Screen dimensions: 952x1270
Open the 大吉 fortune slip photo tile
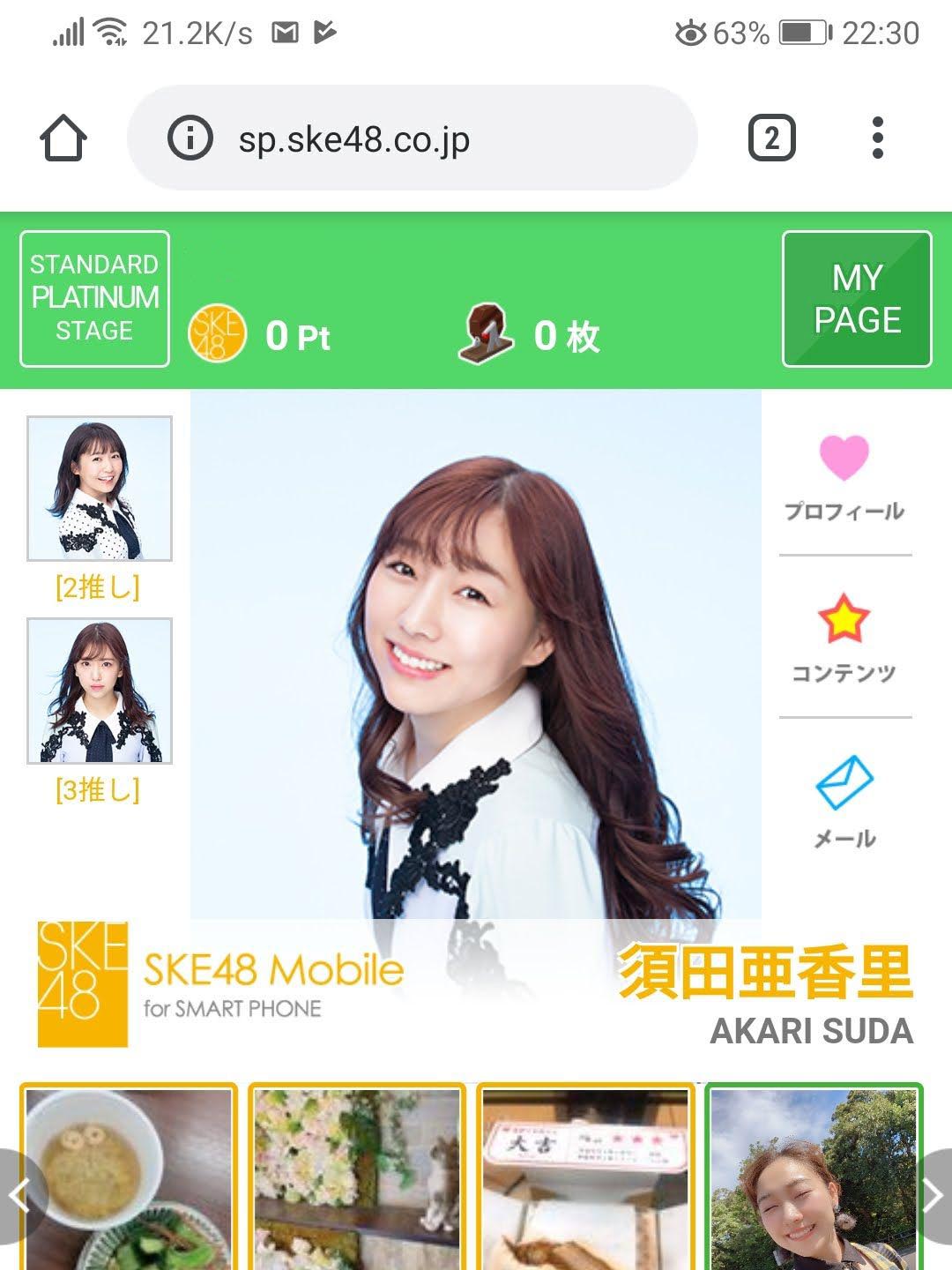point(585,1177)
